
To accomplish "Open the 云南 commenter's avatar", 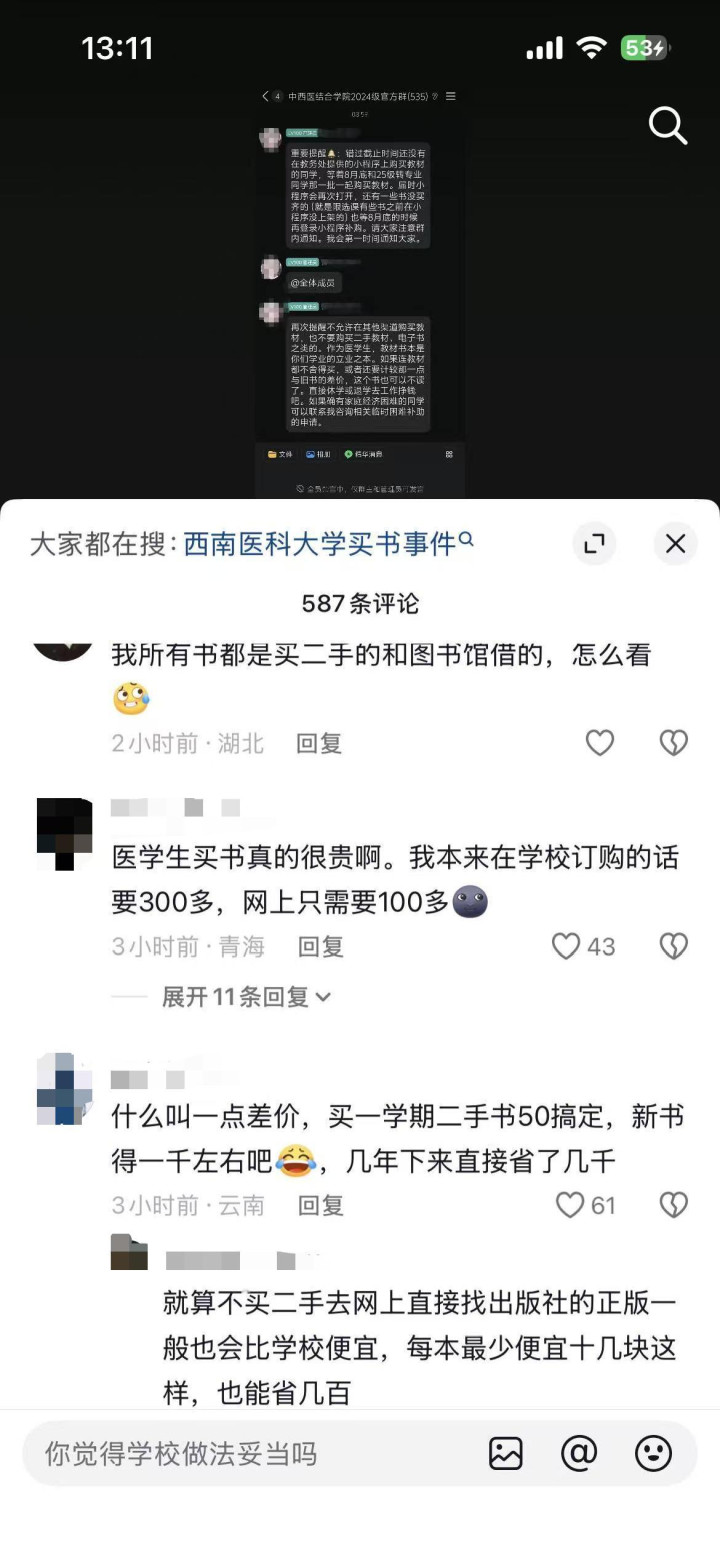I will (x=64, y=1089).
